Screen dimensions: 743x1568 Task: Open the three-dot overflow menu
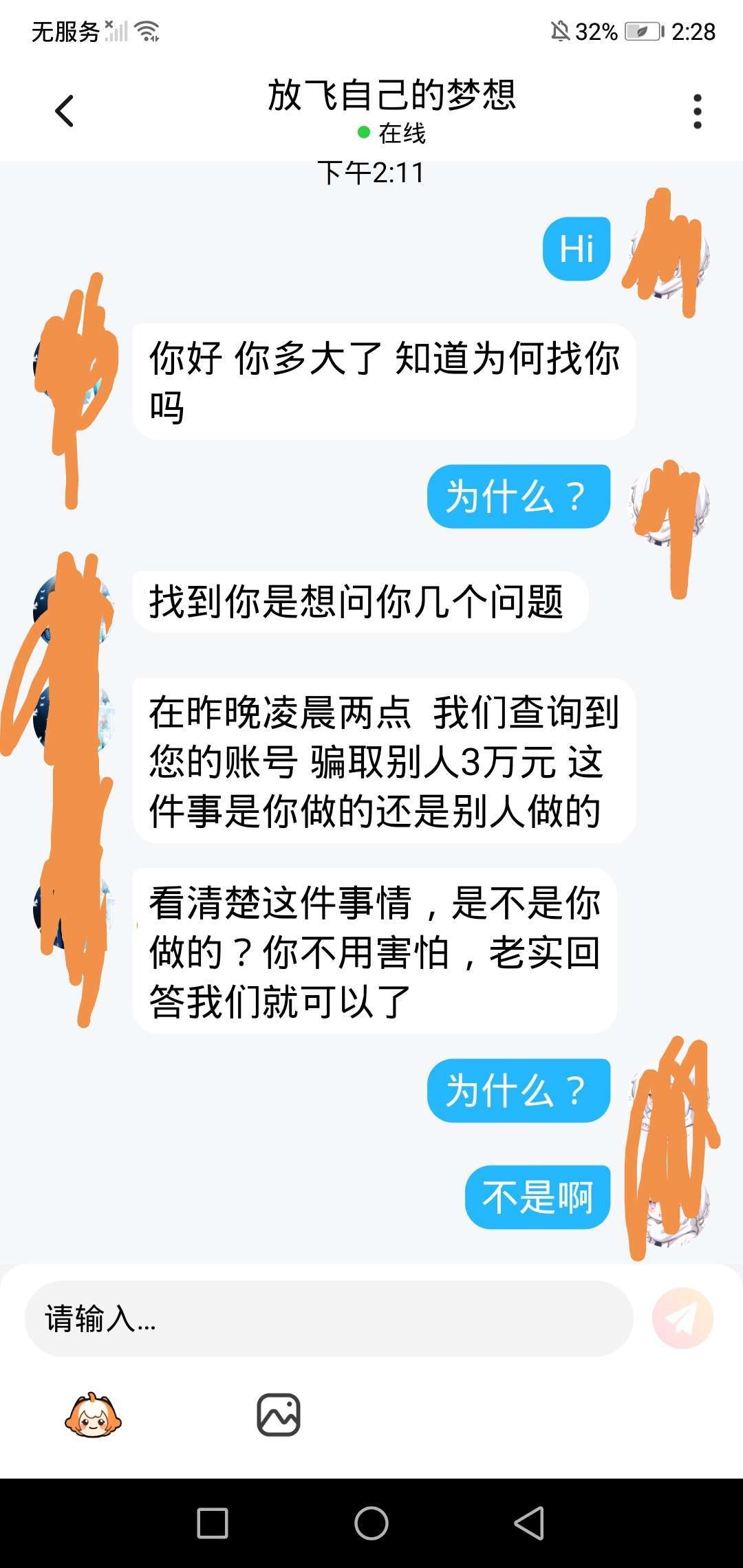point(697,111)
